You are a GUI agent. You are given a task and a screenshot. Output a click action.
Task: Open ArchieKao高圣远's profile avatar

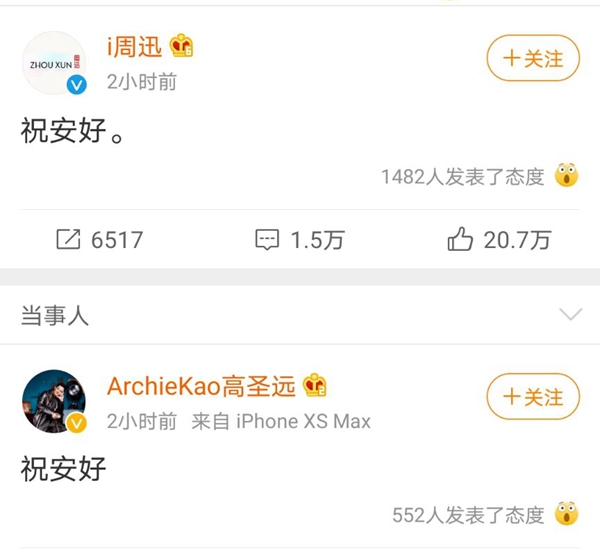pos(54,401)
